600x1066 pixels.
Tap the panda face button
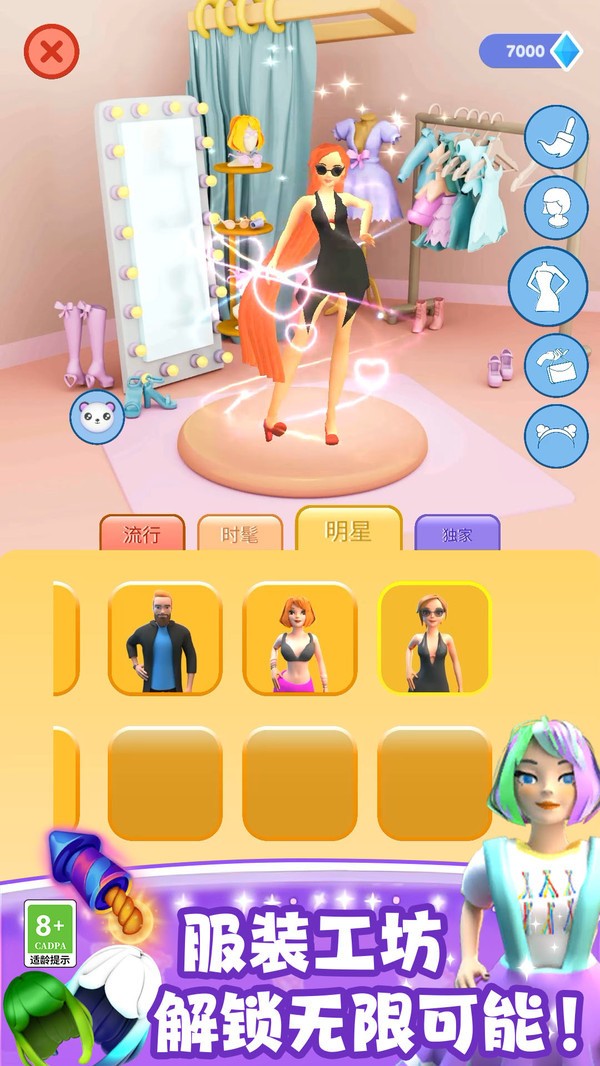coord(97,417)
